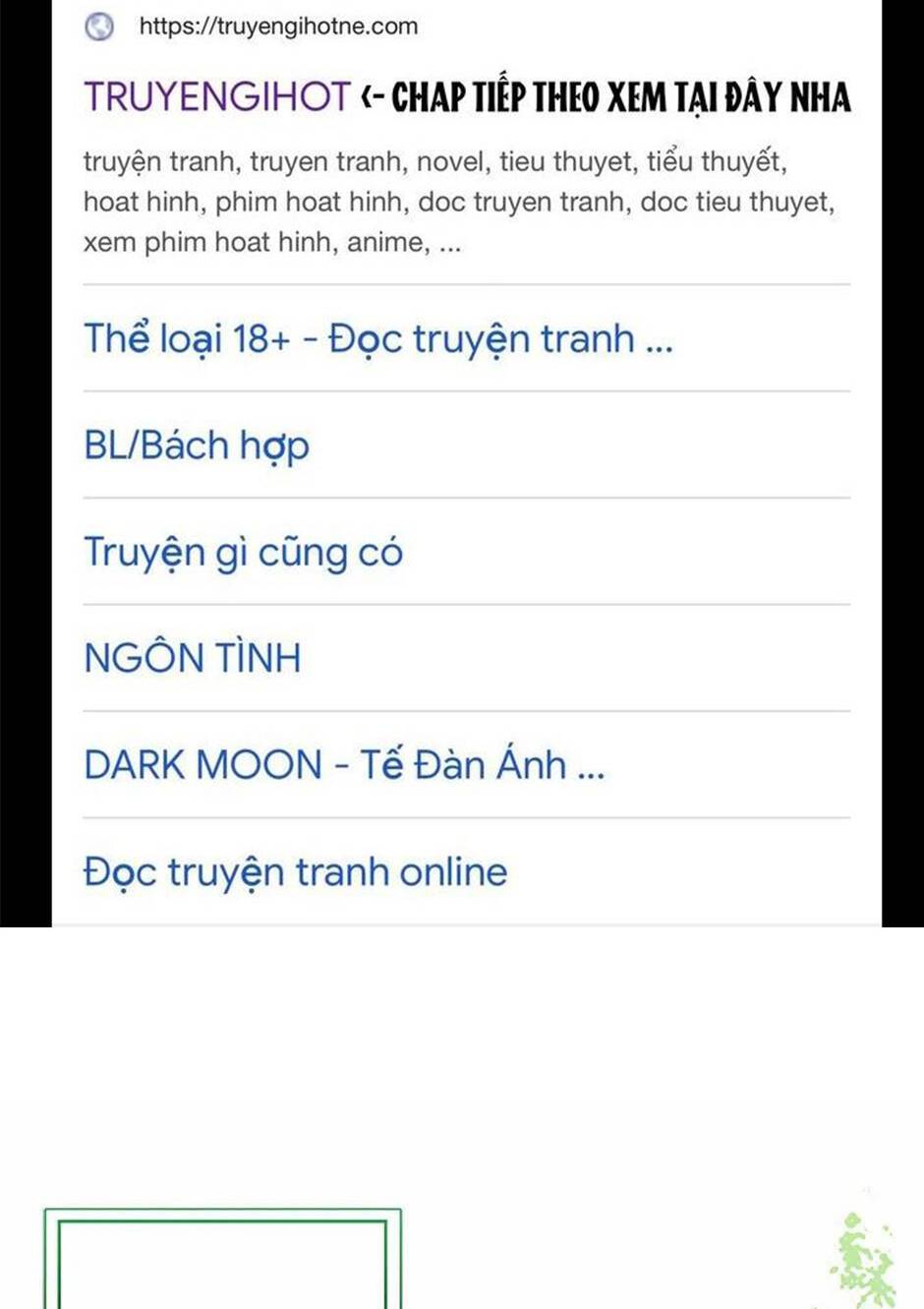The height and width of the screenshot is (1309, 924).
Task: Open the truyengihotne.com URL link
Action: click(x=279, y=27)
